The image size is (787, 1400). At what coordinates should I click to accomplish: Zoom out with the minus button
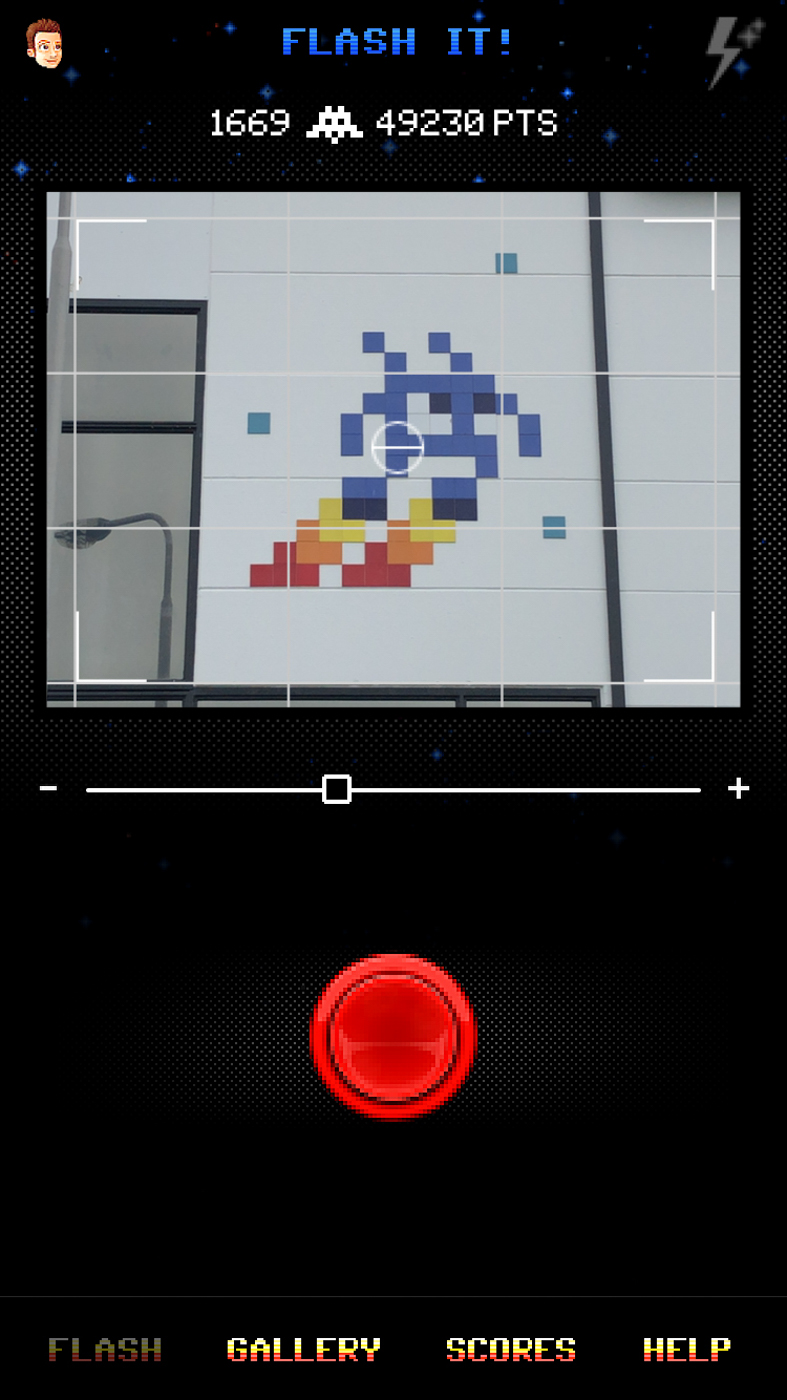(x=48, y=789)
